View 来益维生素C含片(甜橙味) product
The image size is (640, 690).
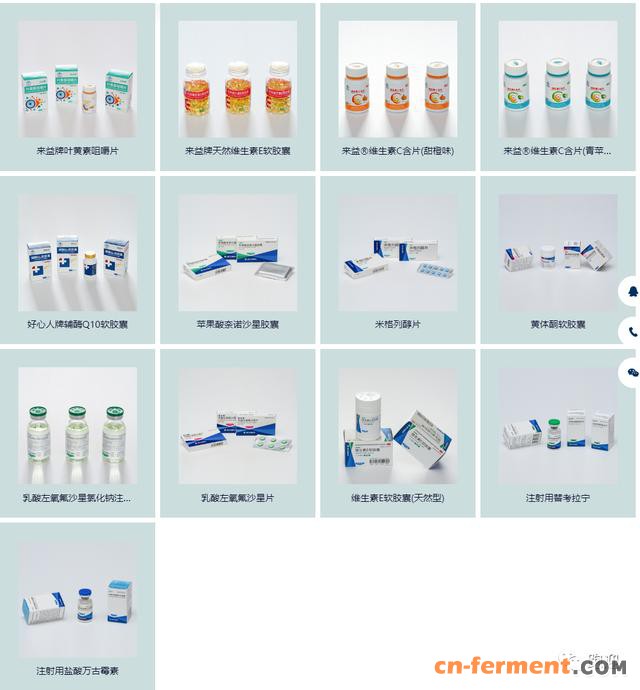click(x=398, y=85)
